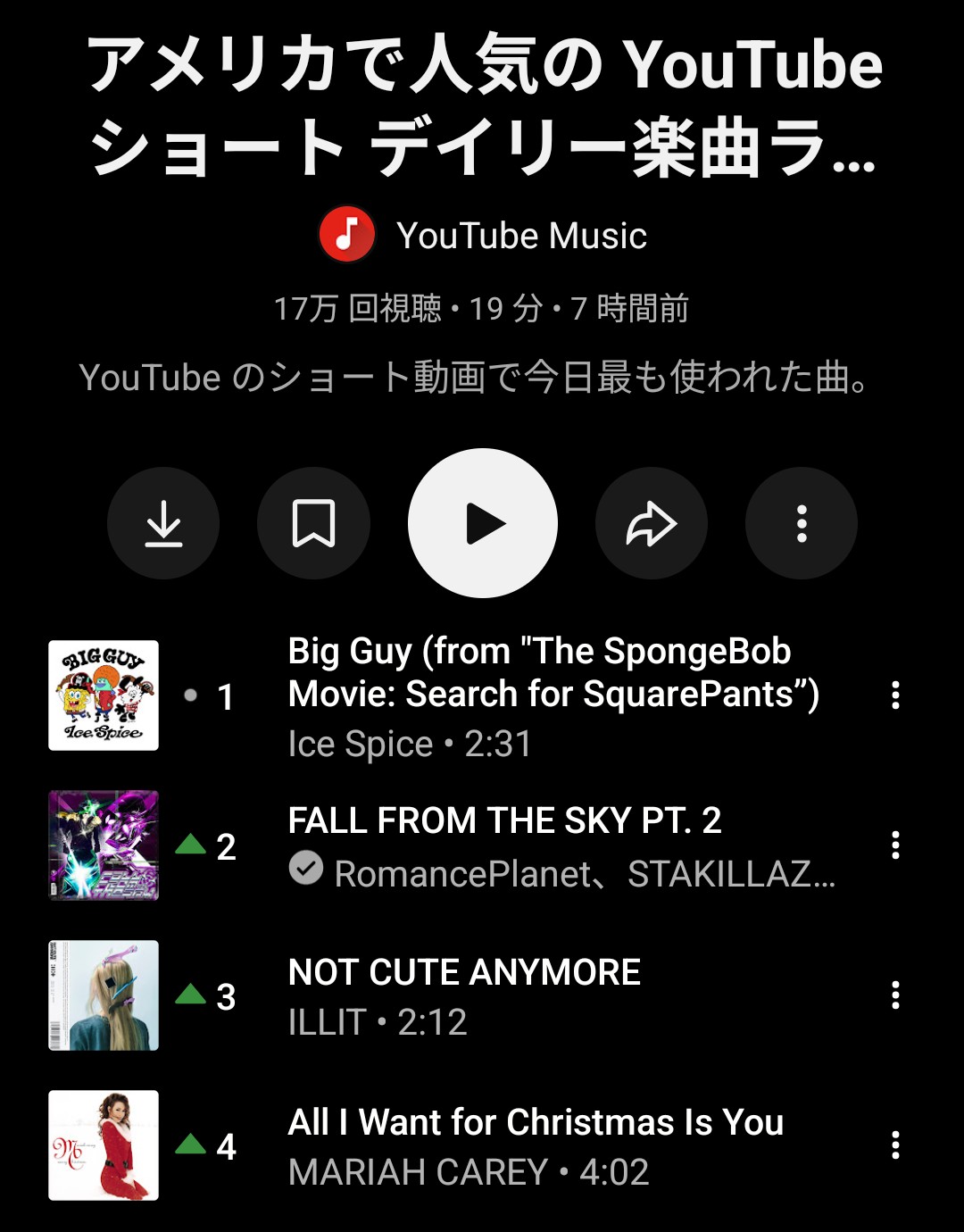Open more options for NOT CUTE ANYMORE
The height and width of the screenshot is (1232, 964).
coord(895,995)
